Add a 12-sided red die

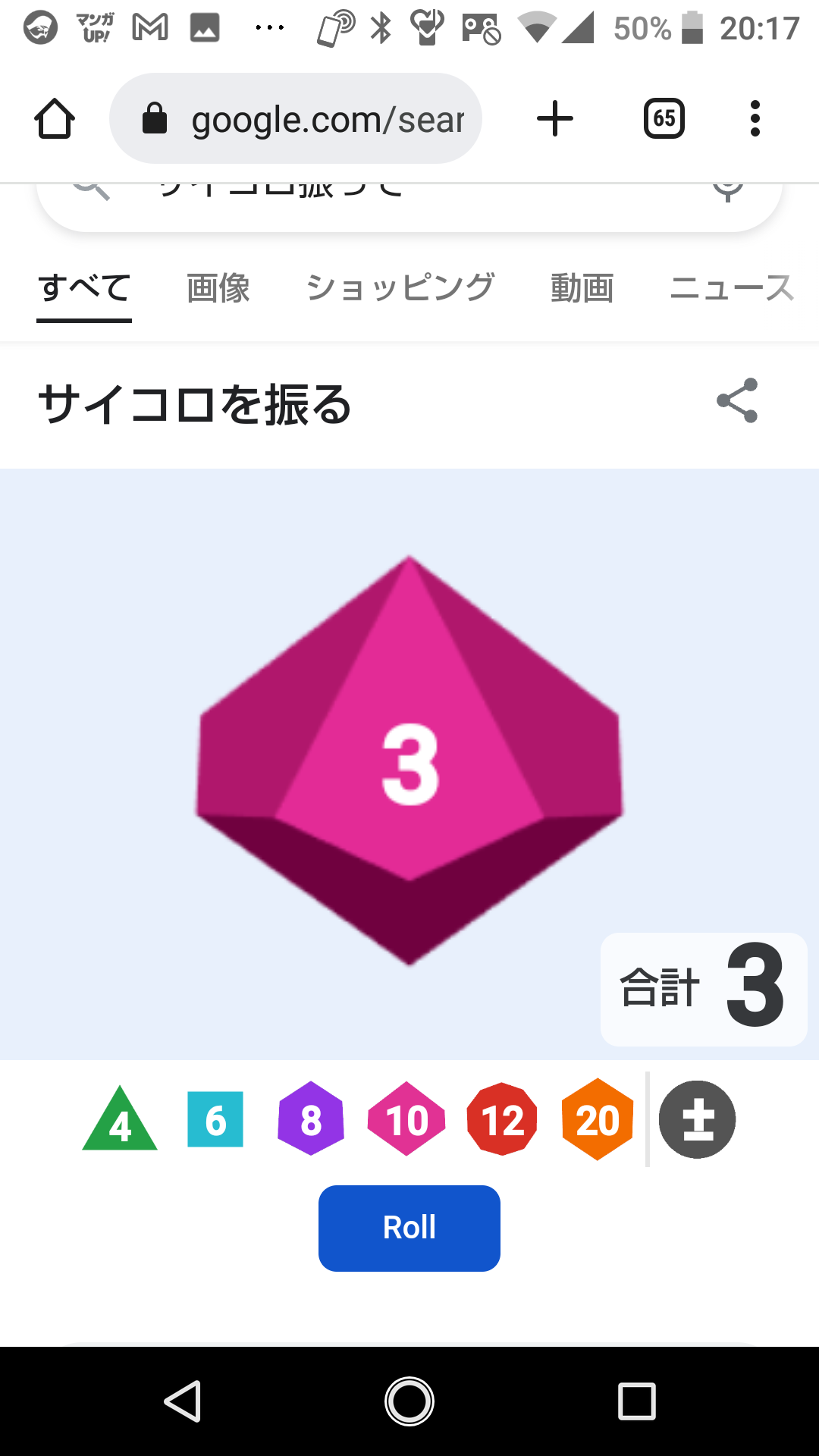(502, 1119)
